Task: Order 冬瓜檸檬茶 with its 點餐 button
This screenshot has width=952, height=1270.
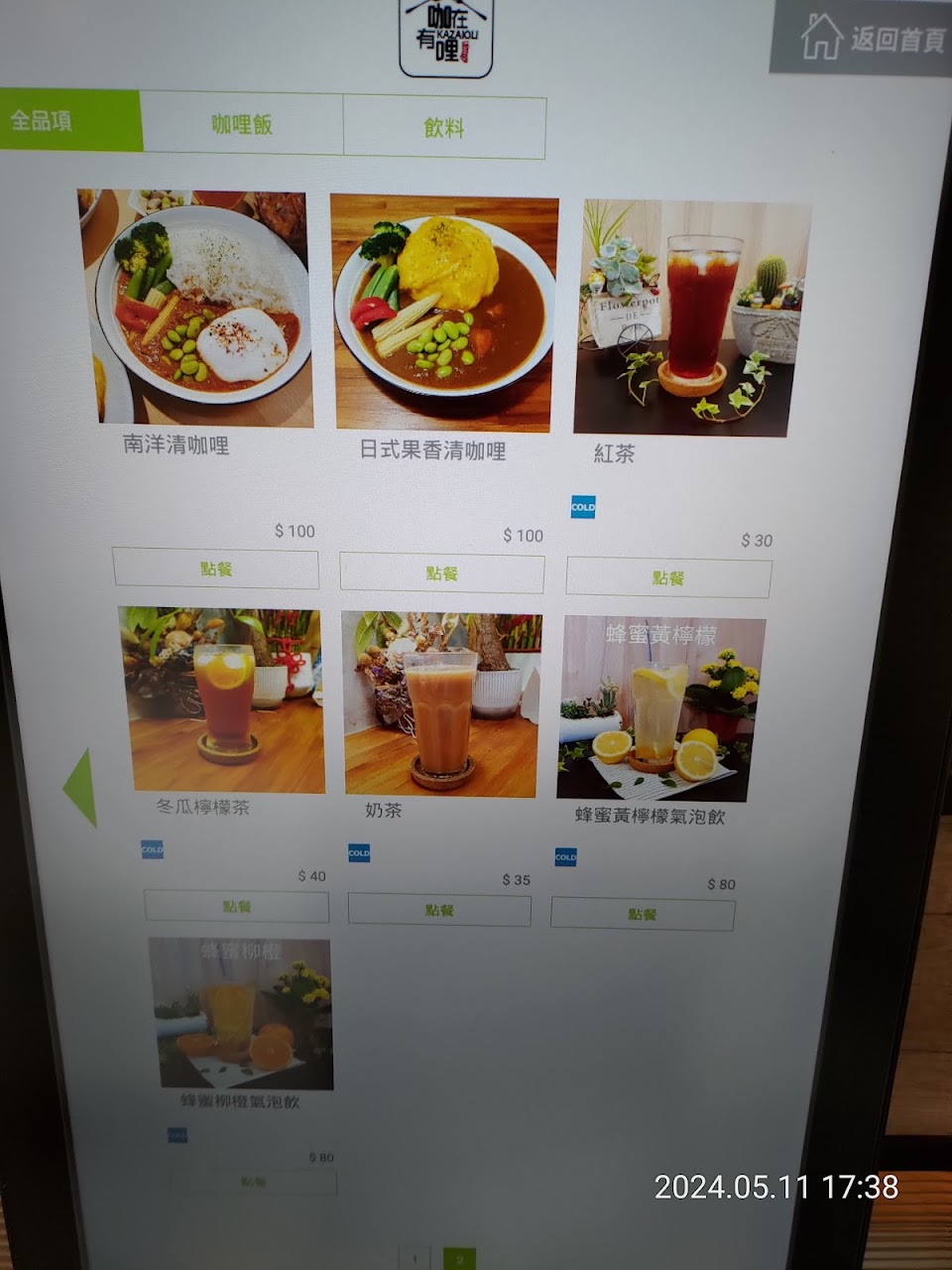Action: (237, 906)
